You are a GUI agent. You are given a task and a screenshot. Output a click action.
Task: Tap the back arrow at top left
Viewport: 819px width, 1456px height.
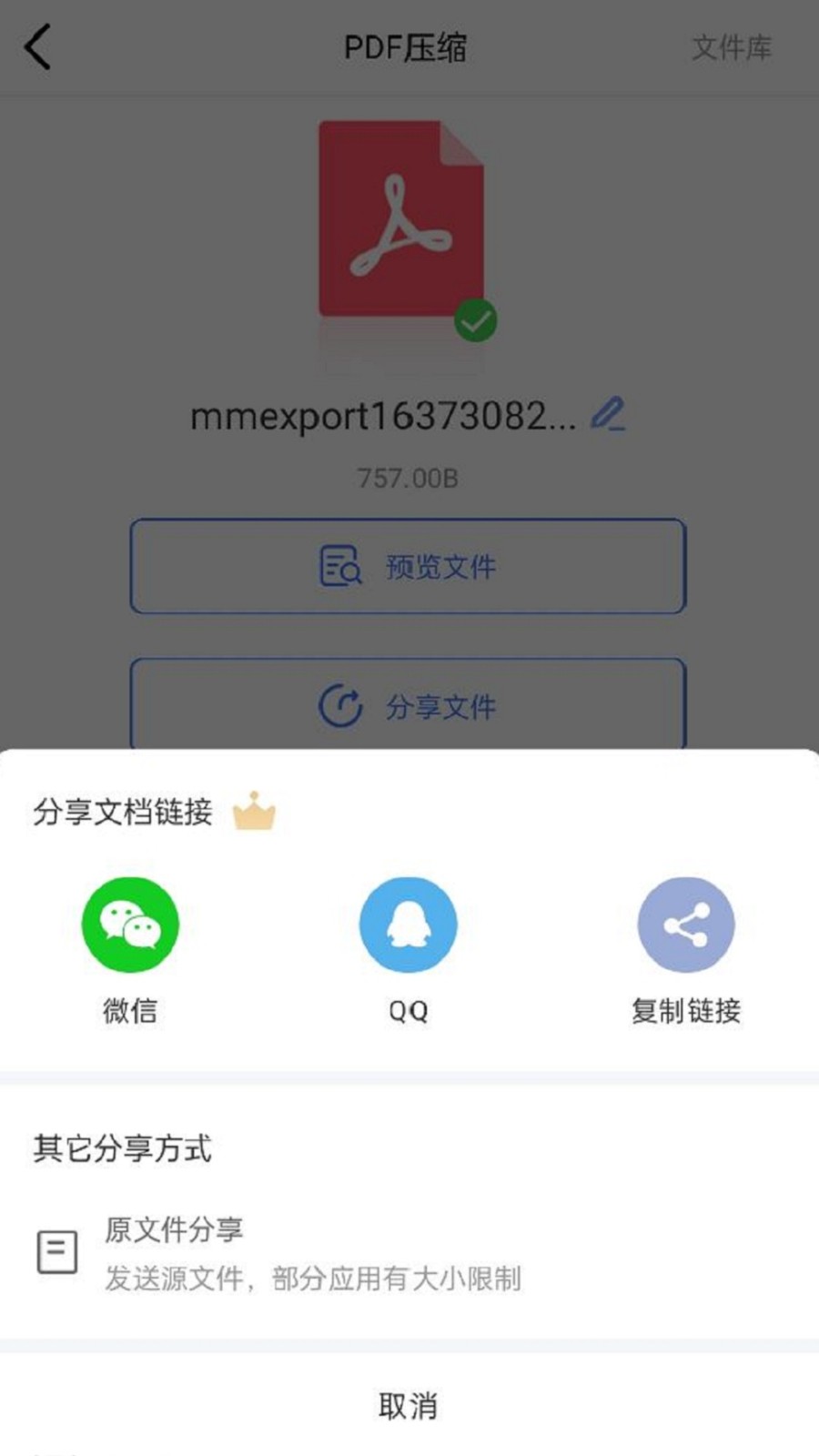click(38, 47)
